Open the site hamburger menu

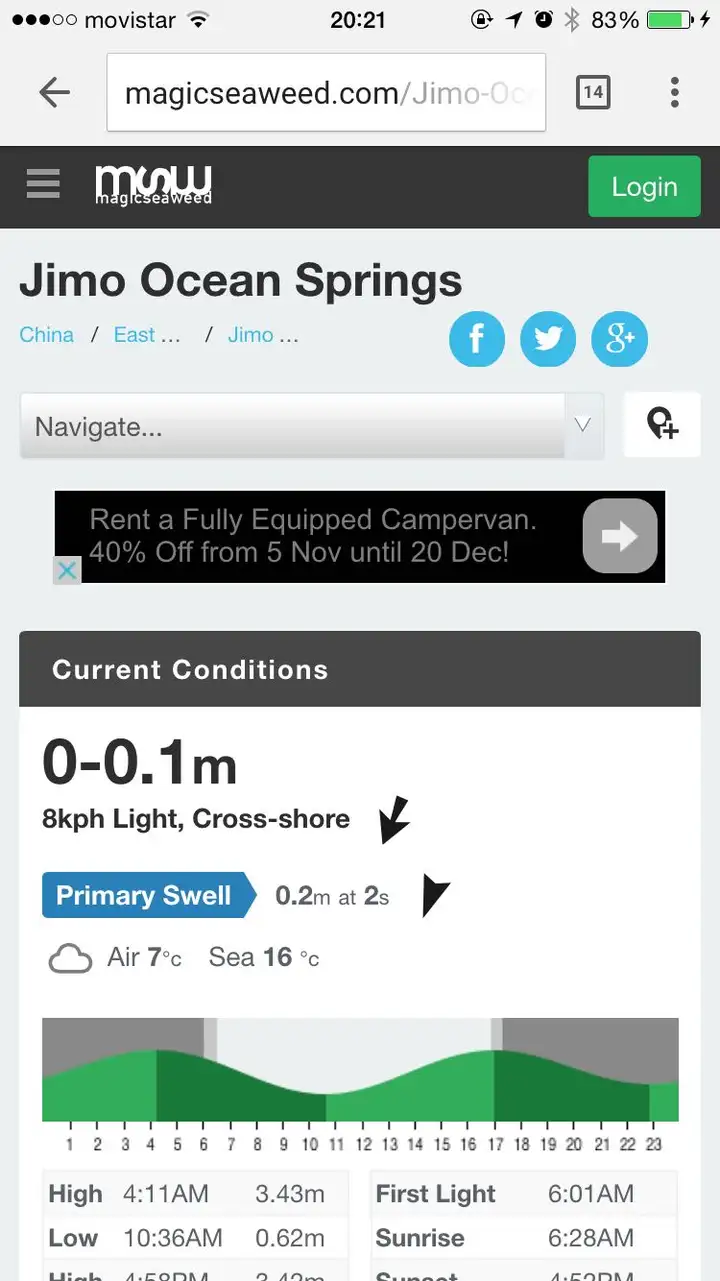point(43,184)
